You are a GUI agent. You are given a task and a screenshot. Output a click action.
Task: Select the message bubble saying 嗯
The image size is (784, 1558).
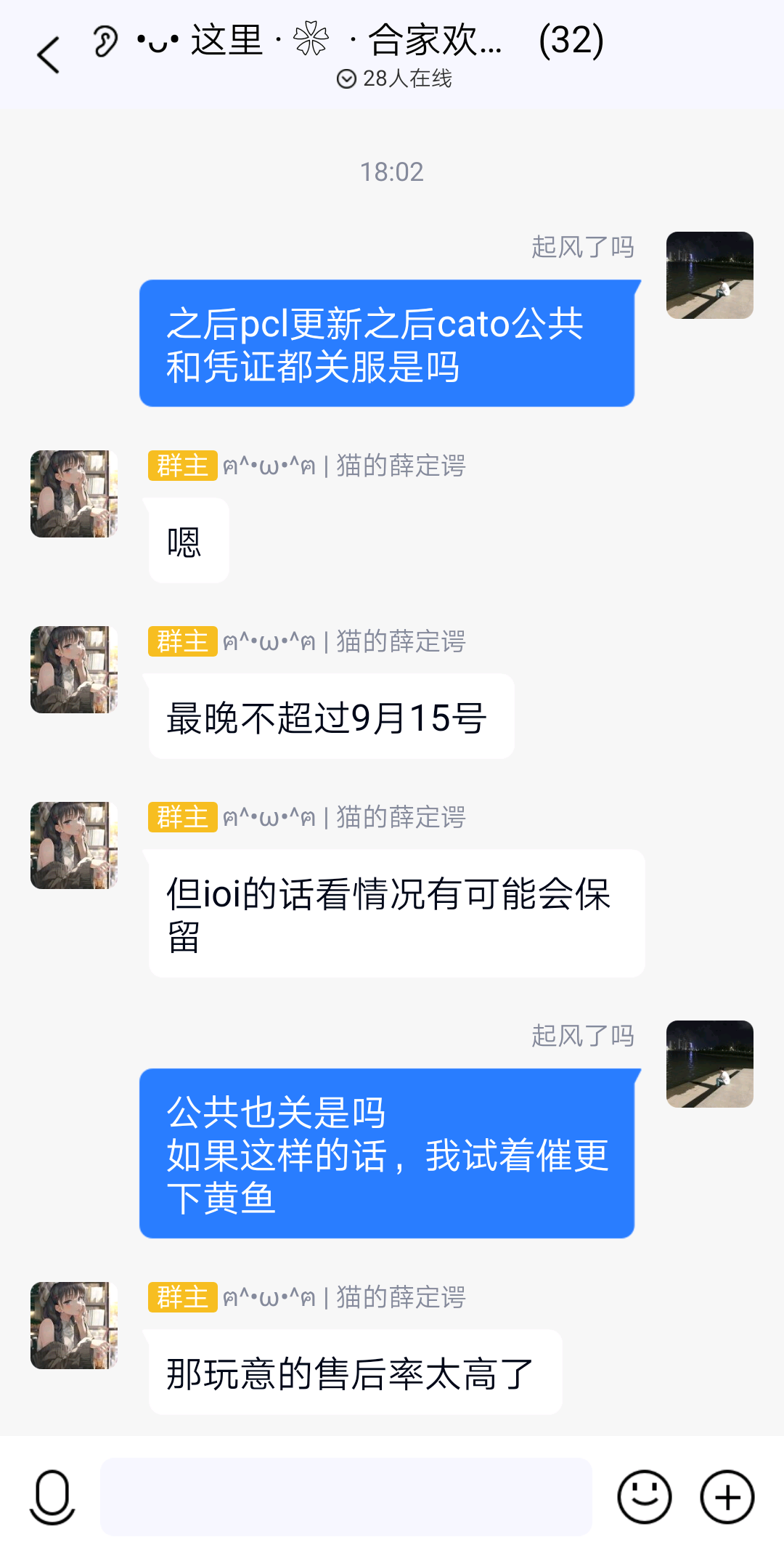coord(187,540)
